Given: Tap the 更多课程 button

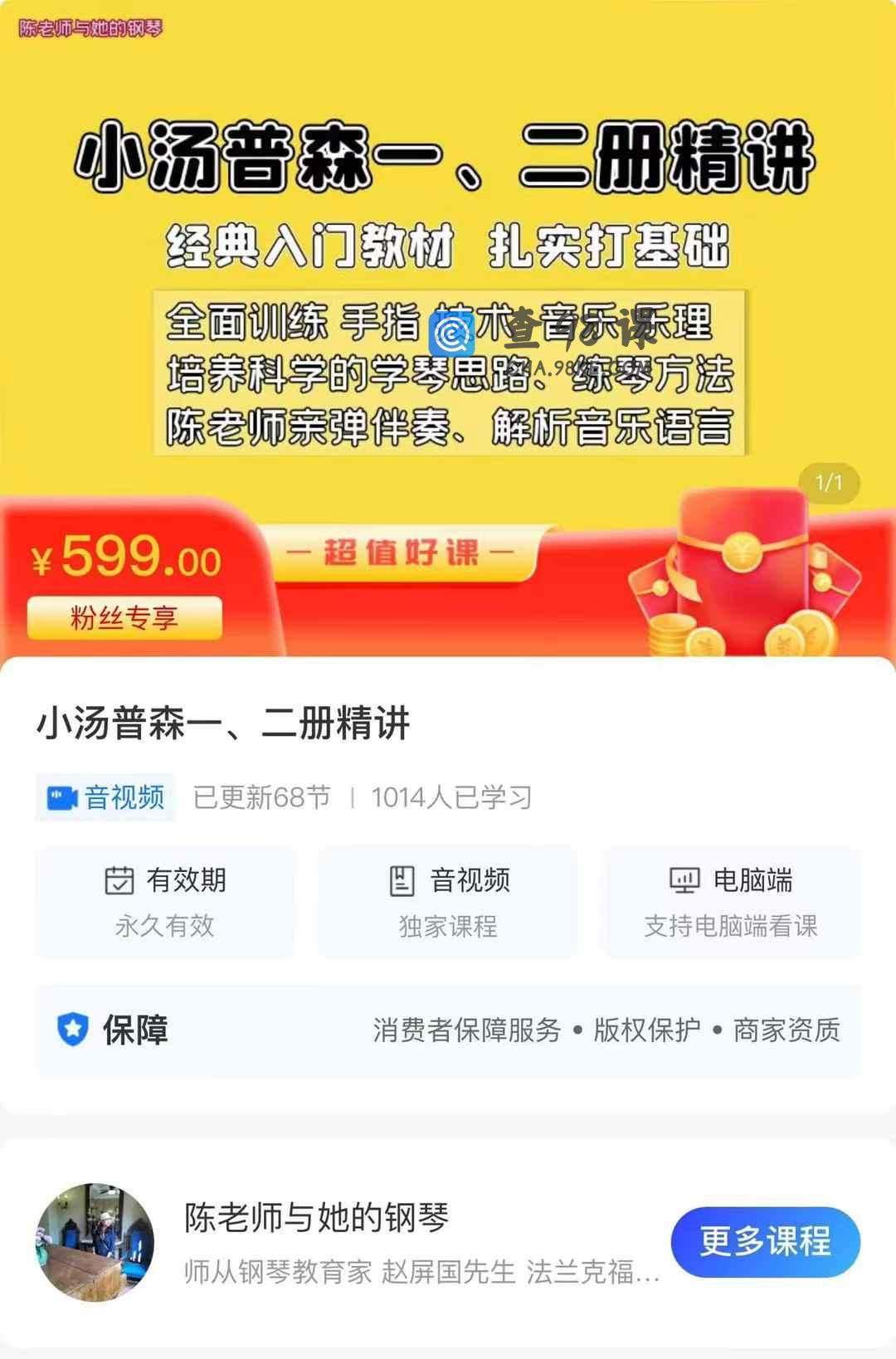Looking at the screenshot, I should coord(765,1241).
